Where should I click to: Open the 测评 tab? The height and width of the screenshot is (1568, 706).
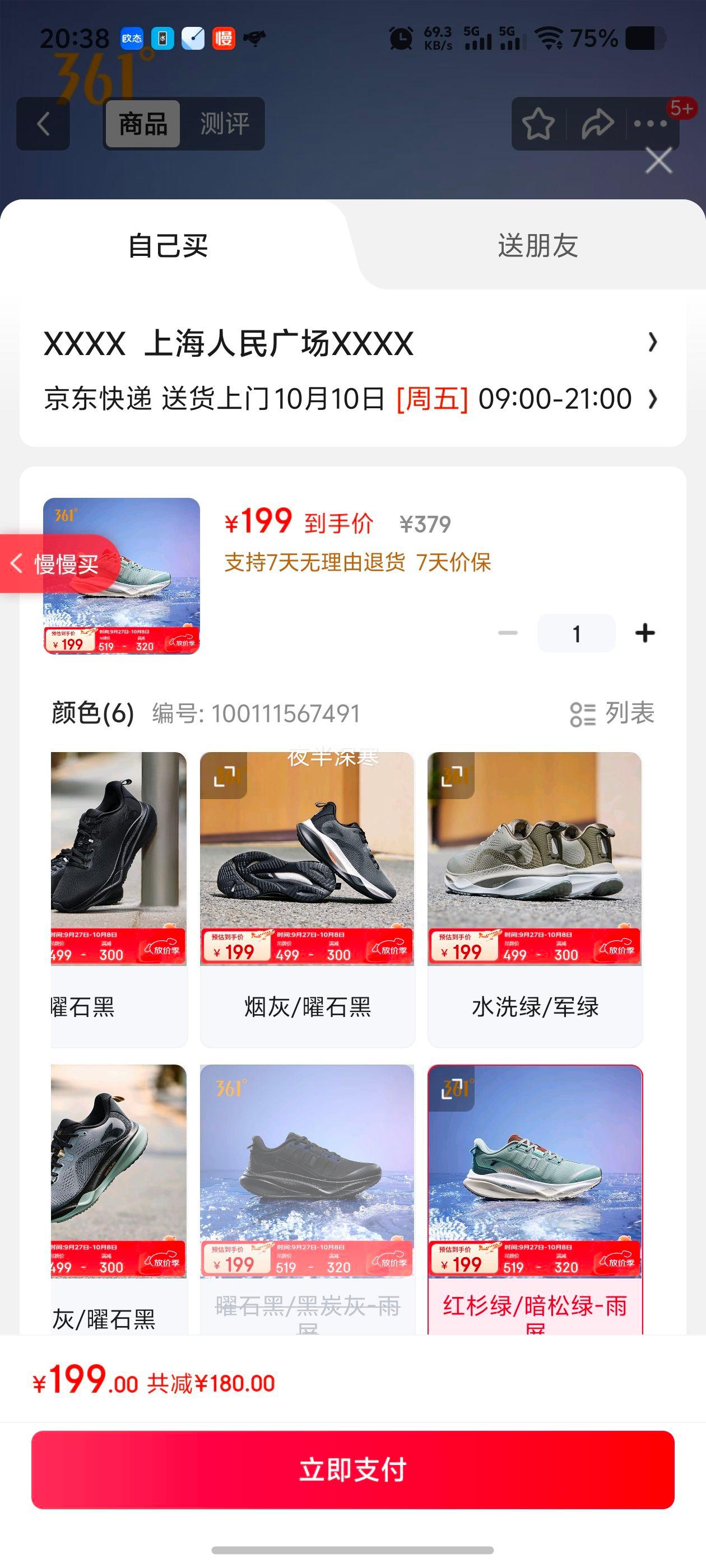224,124
